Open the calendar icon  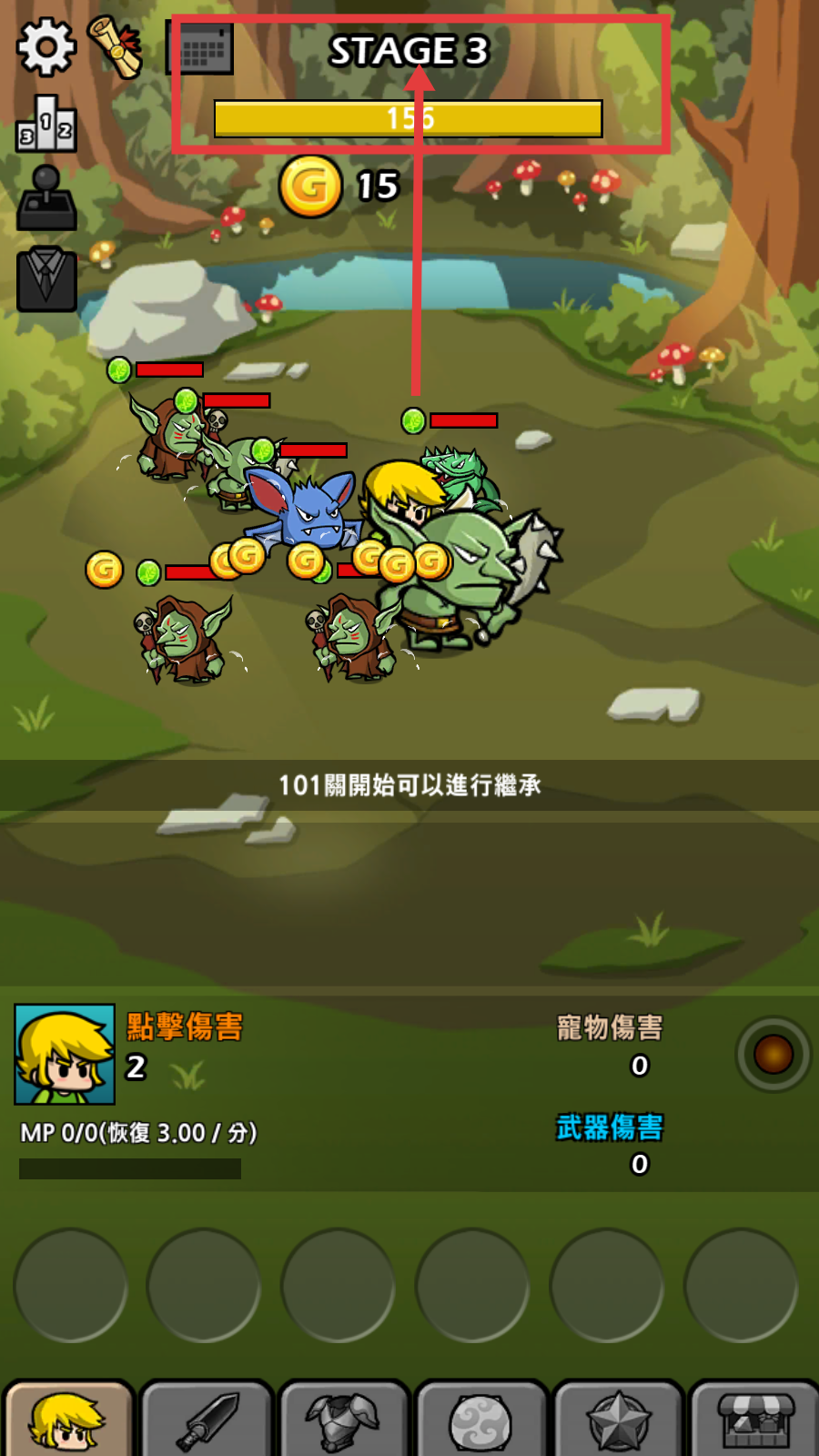click(x=202, y=48)
